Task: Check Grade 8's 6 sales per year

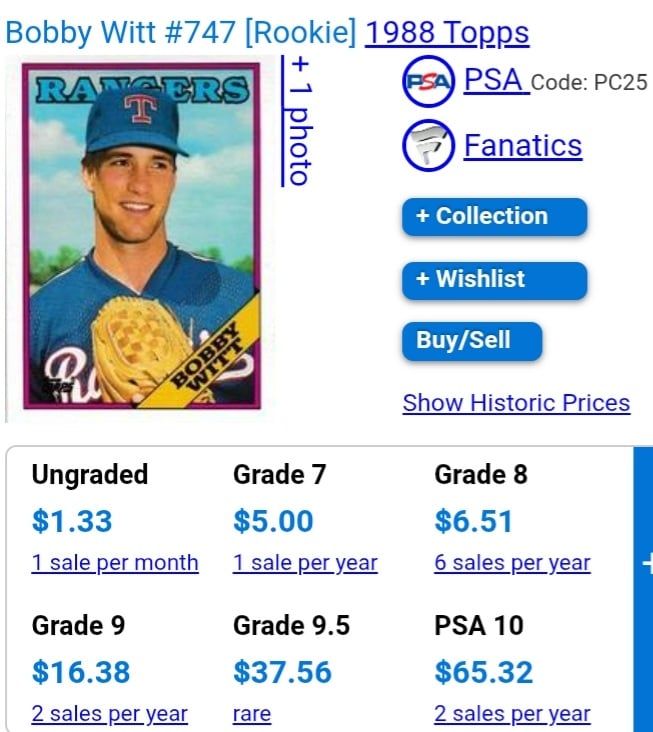Action: [x=512, y=563]
